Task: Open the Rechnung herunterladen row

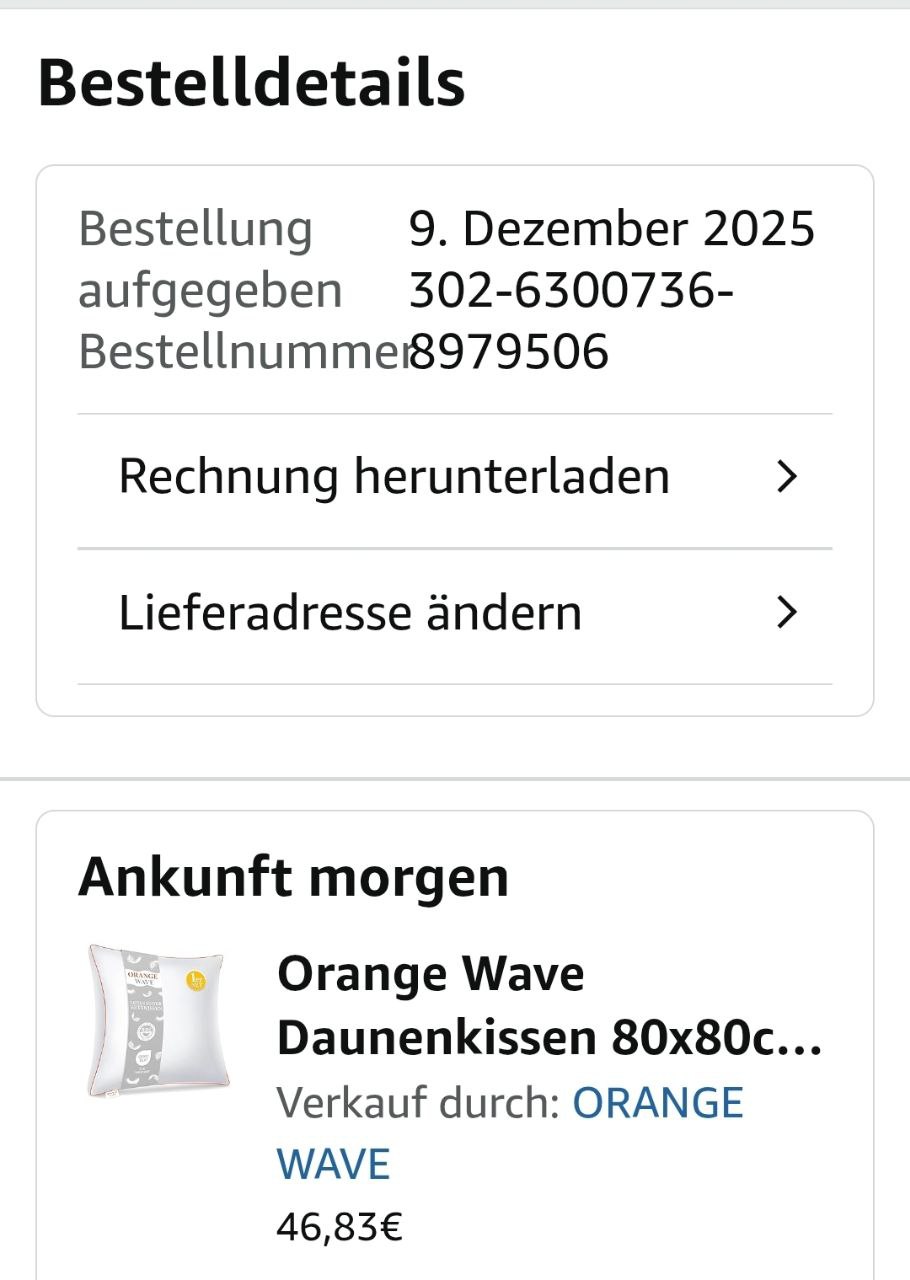Action: 455,477
